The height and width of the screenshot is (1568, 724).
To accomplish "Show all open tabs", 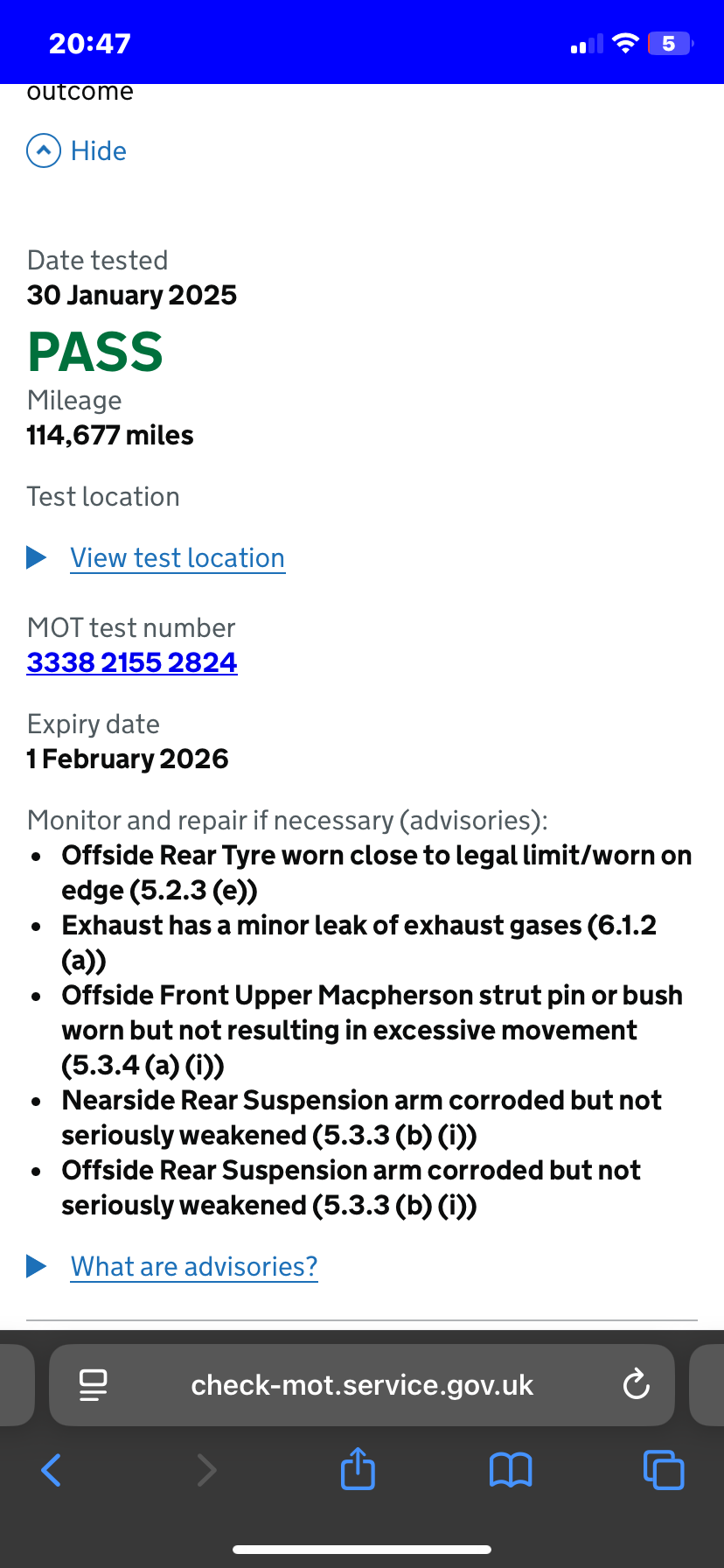I will click(664, 1470).
